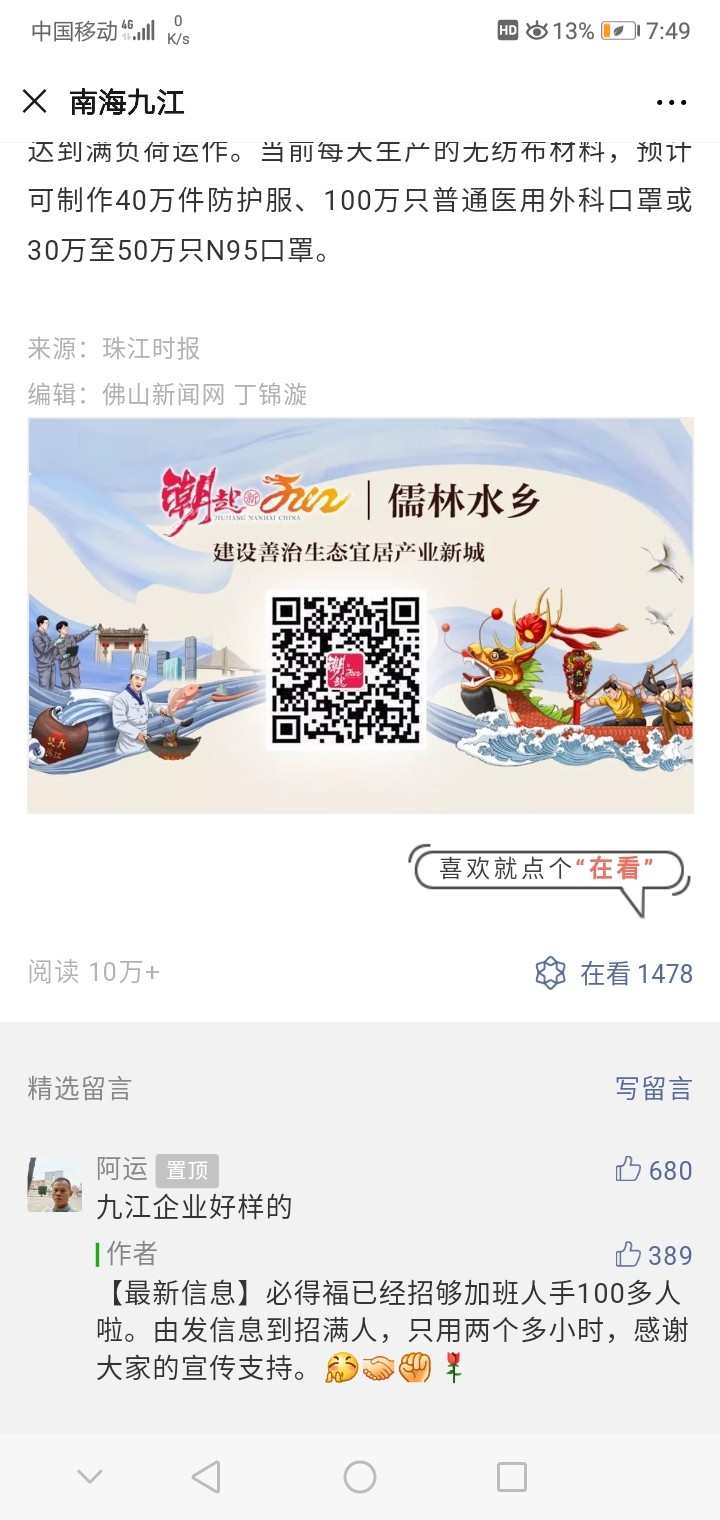This screenshot has height=1520, width=720.
Task: Go to the home screen
Action: coord(360,1477)
